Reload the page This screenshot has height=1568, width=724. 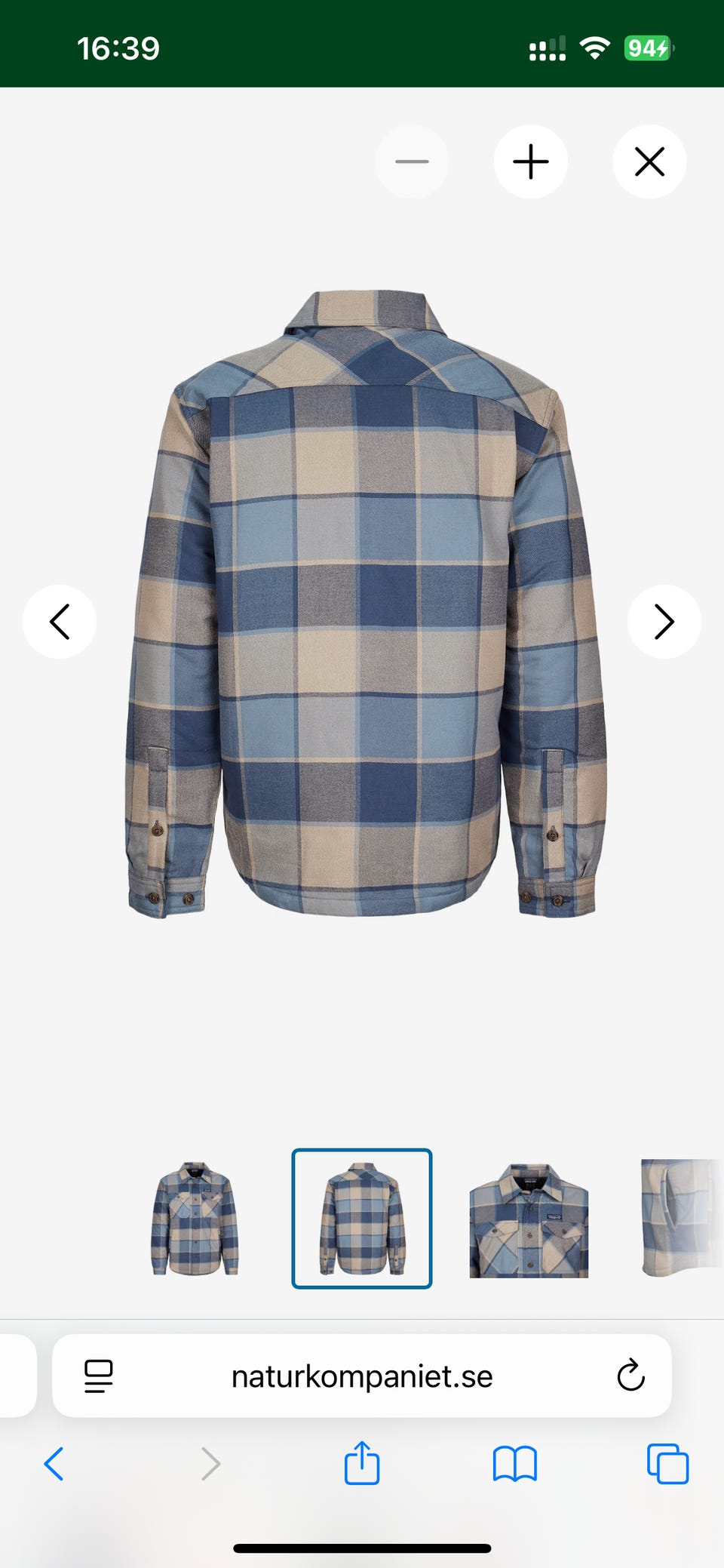(630, 1376)
